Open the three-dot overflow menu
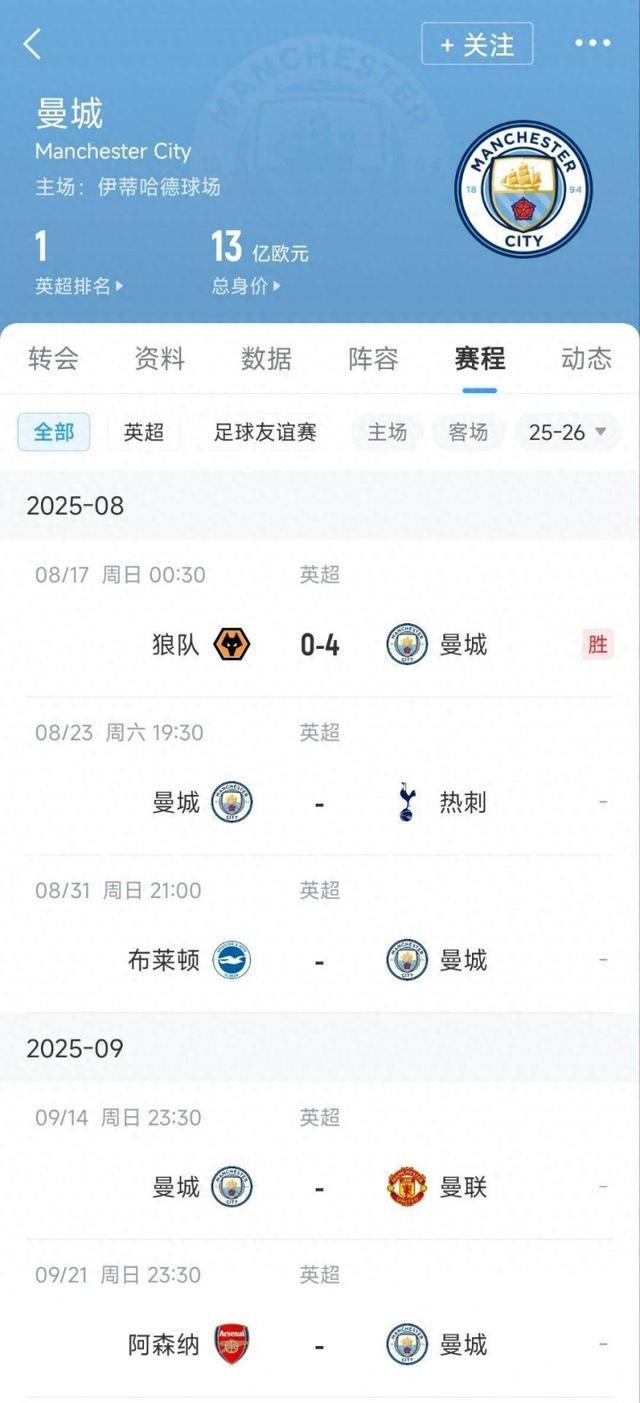Image resolution: width=640 pixels, height=1403 pixels. point(592,43)
